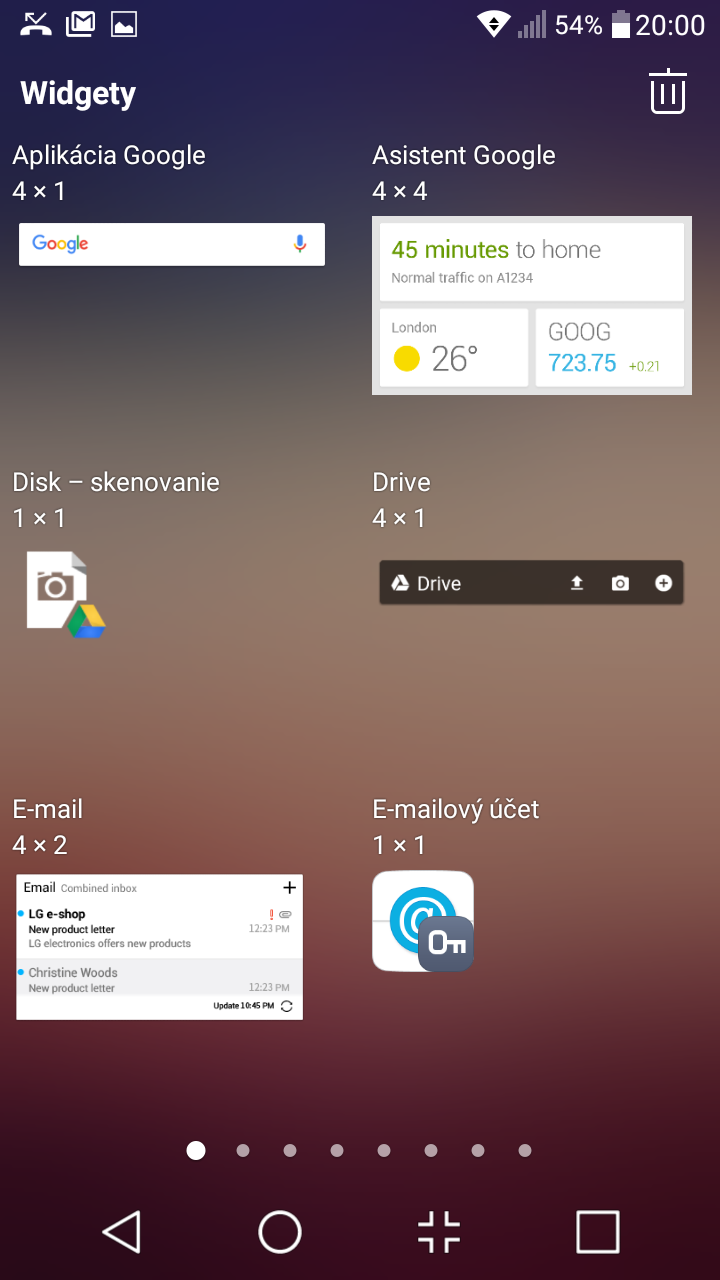This screenshot has height=1280, width=720.
Task: Go back with the navigation bar
Action: coord(121,1232)
